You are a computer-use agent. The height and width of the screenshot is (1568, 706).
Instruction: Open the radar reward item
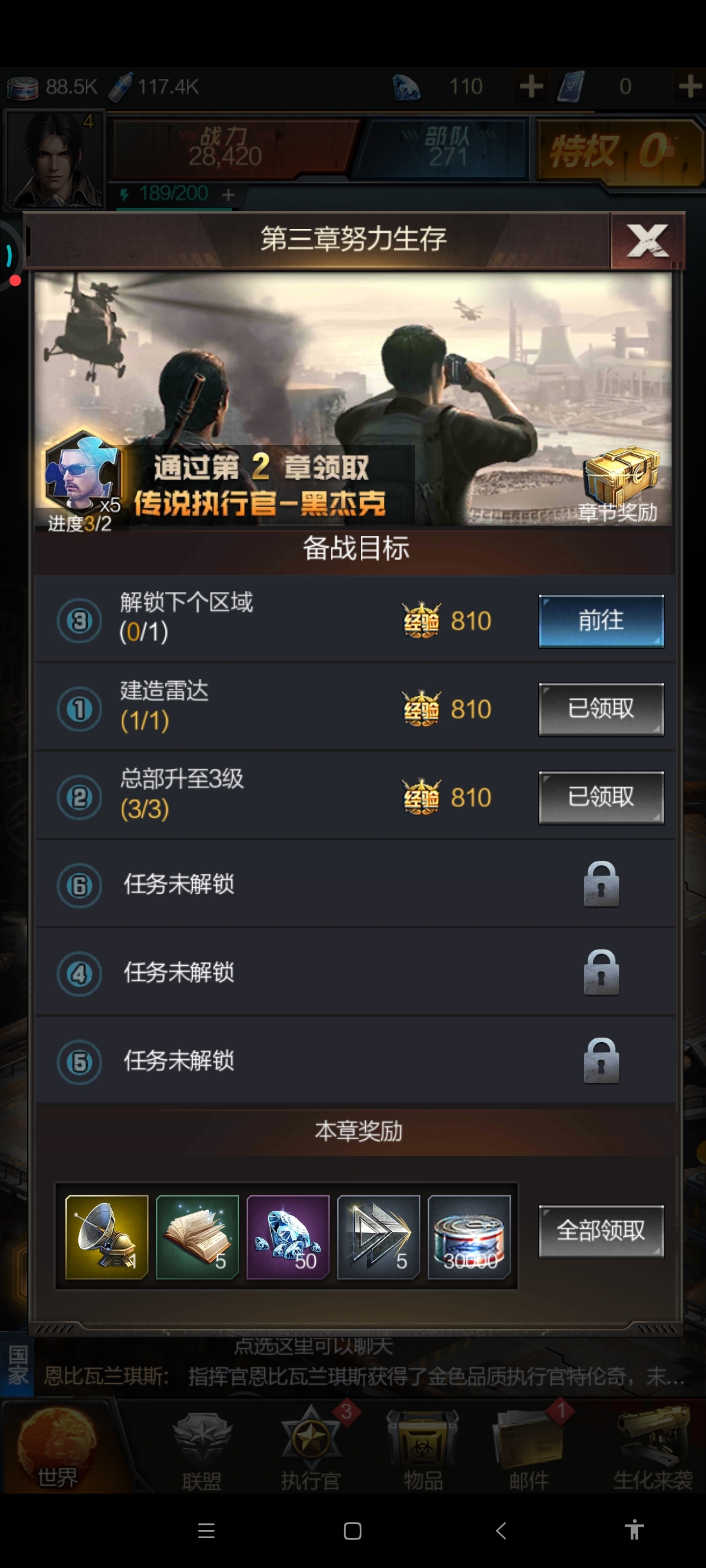[x=106, y=1236]
